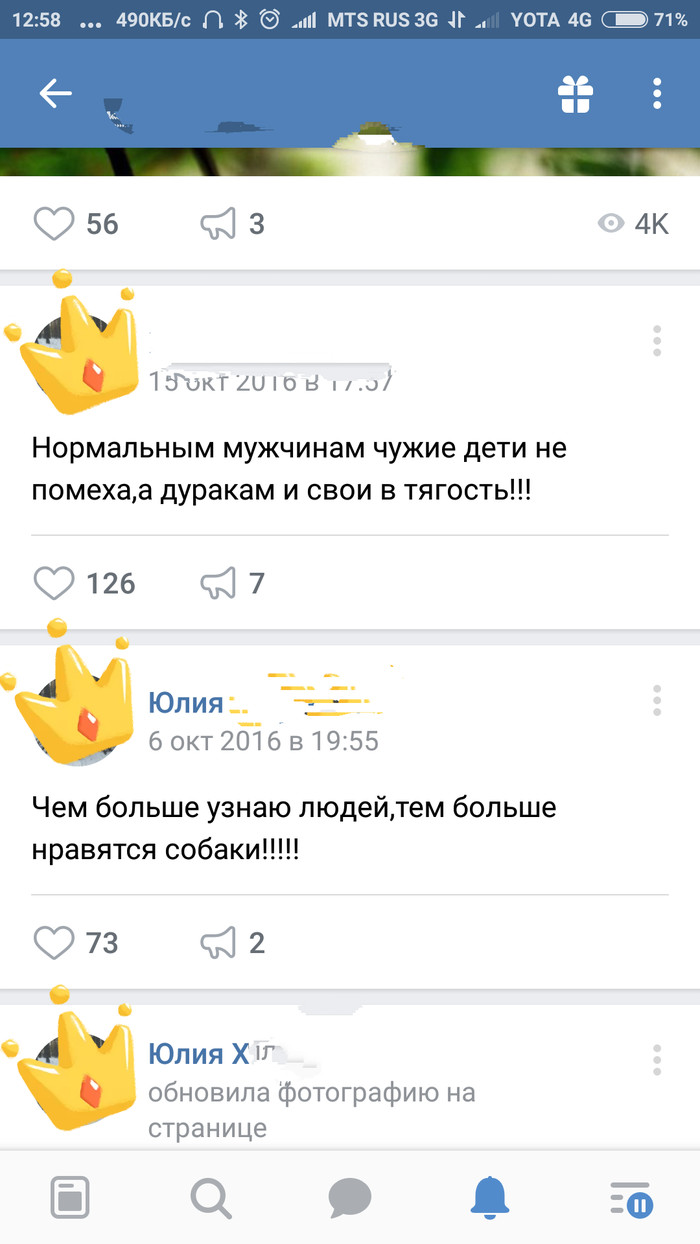
Task: Open the gift icon in header
Action: click(575, 94)
